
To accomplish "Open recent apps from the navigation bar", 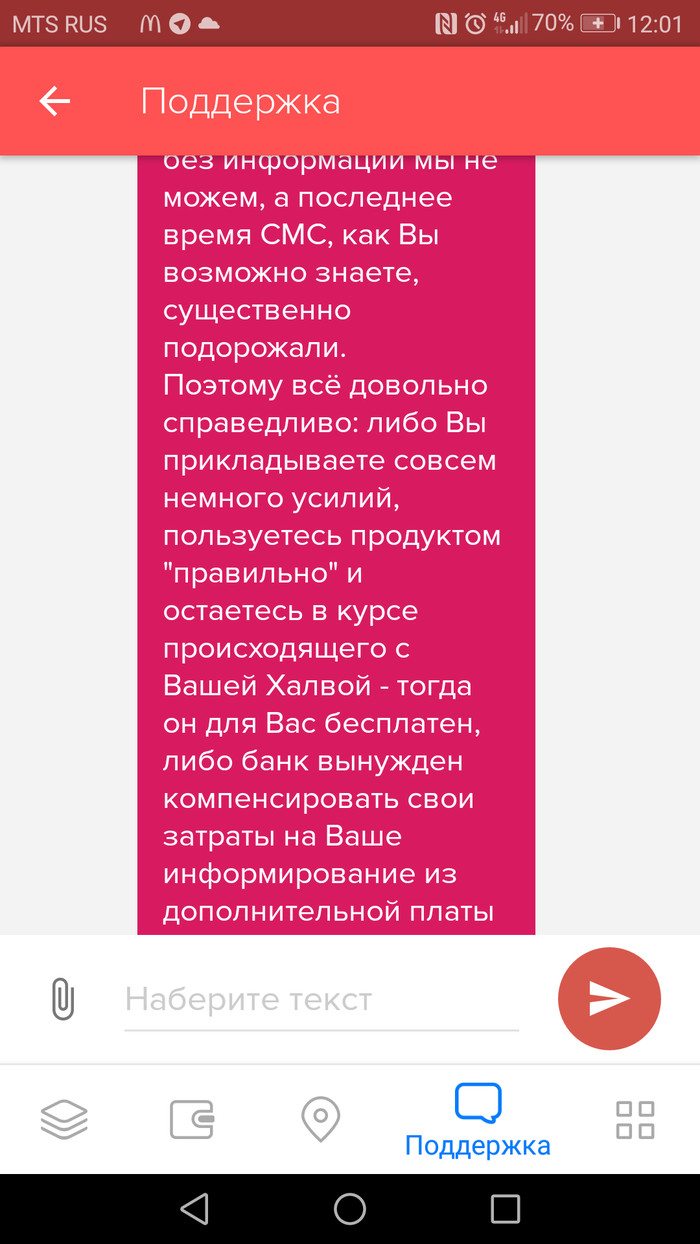I will pos(505,1209).
